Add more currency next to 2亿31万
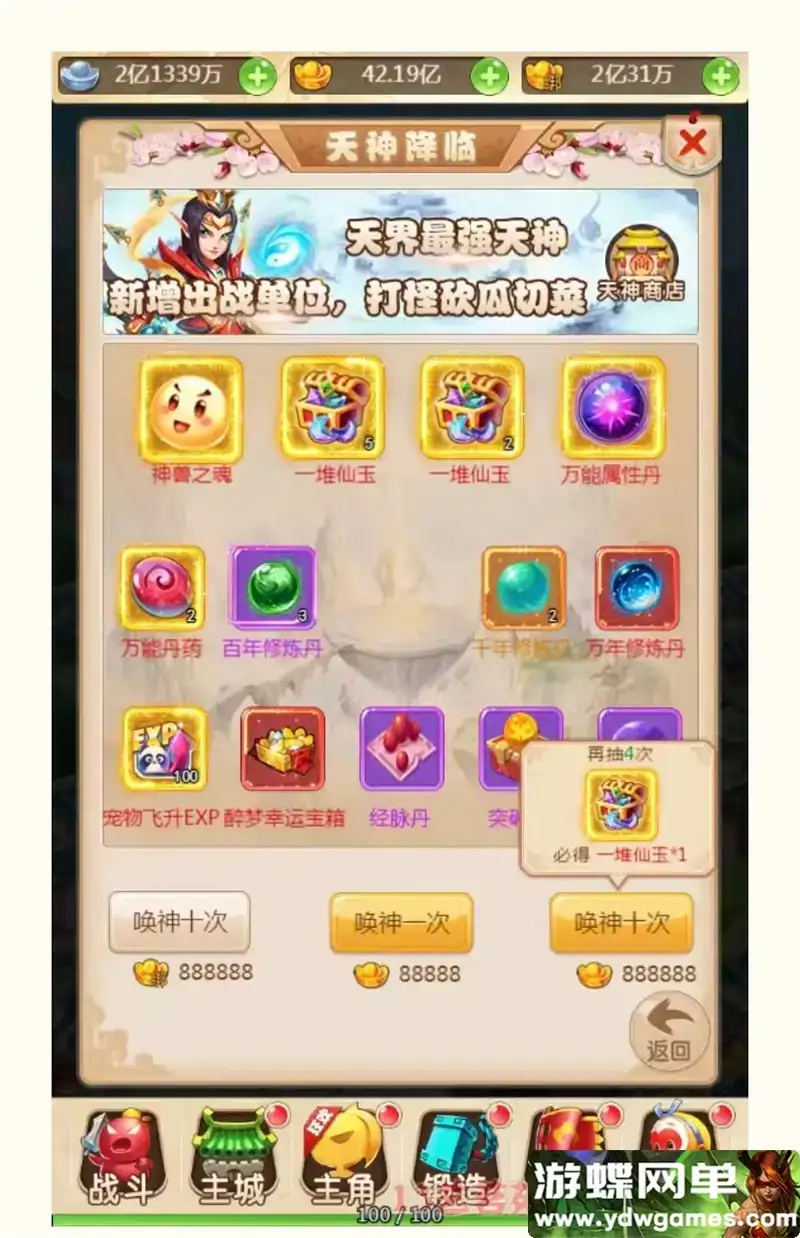The height and width of the screenshot is (1238, 800). (x=720, y=75)
